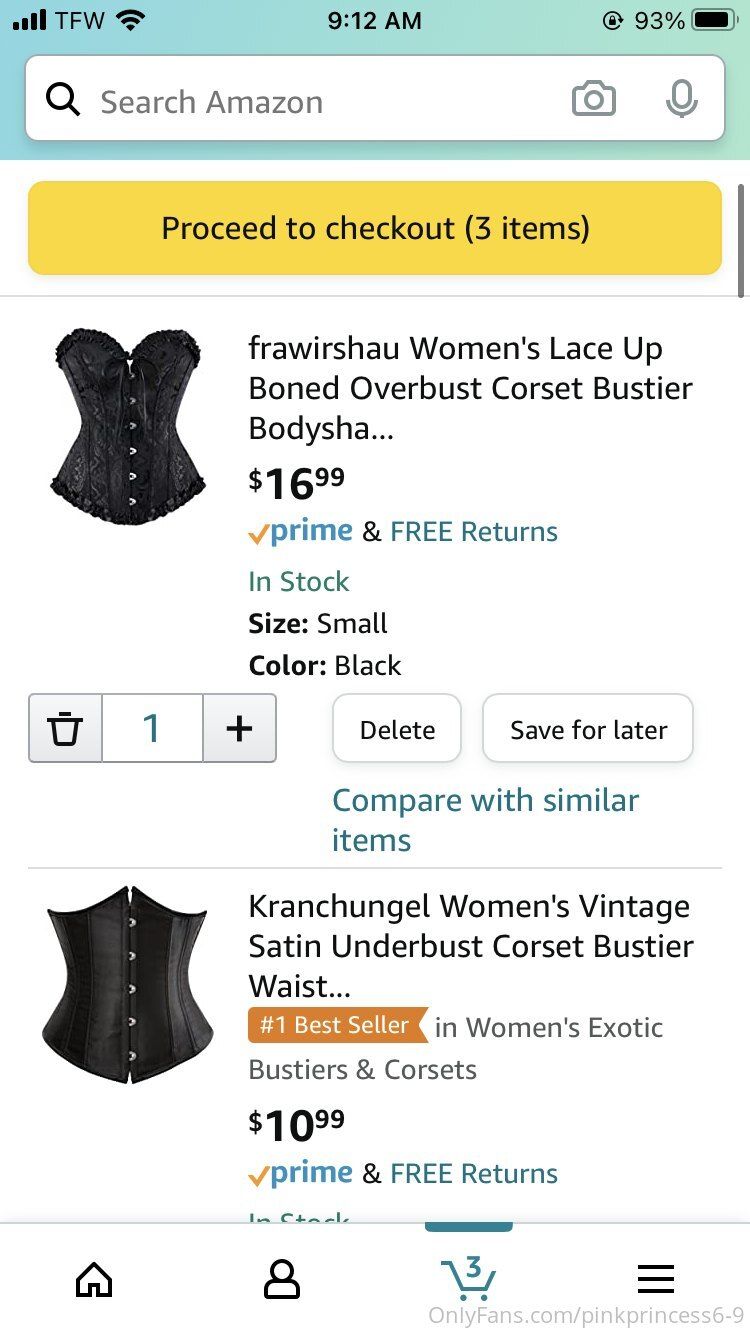Screen dimensions: 750x1334
Task: Open the hamburger menu tab
Action: 655,1278
